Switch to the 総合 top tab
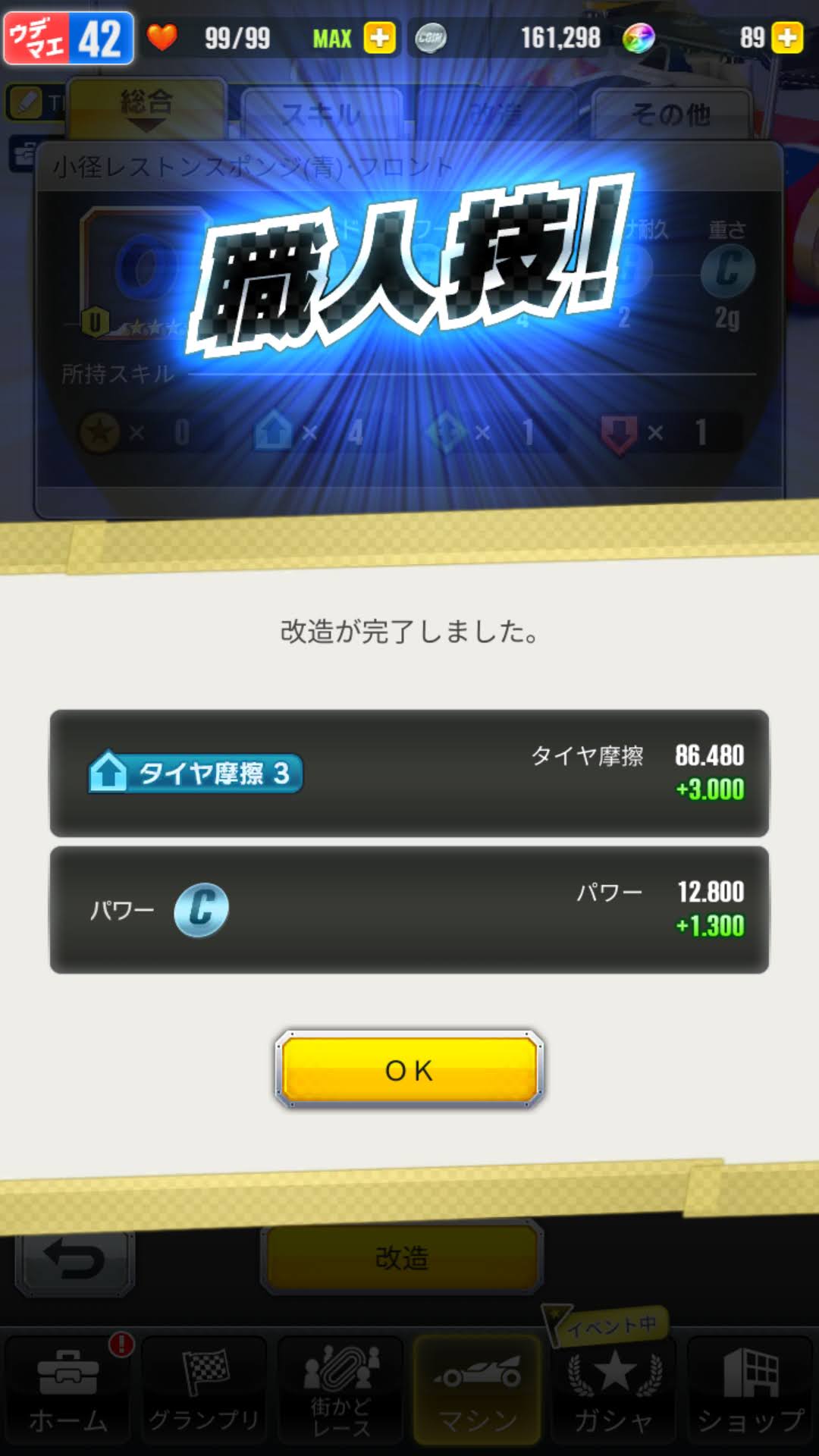The image size is (819, 1456). tap(147, 108)
